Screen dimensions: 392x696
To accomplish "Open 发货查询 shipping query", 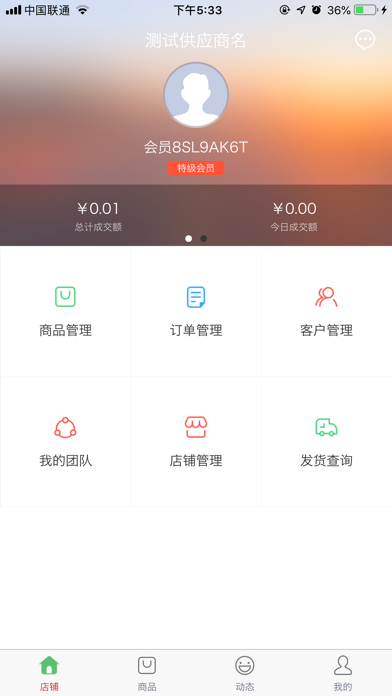I will [x=326, y=442].
